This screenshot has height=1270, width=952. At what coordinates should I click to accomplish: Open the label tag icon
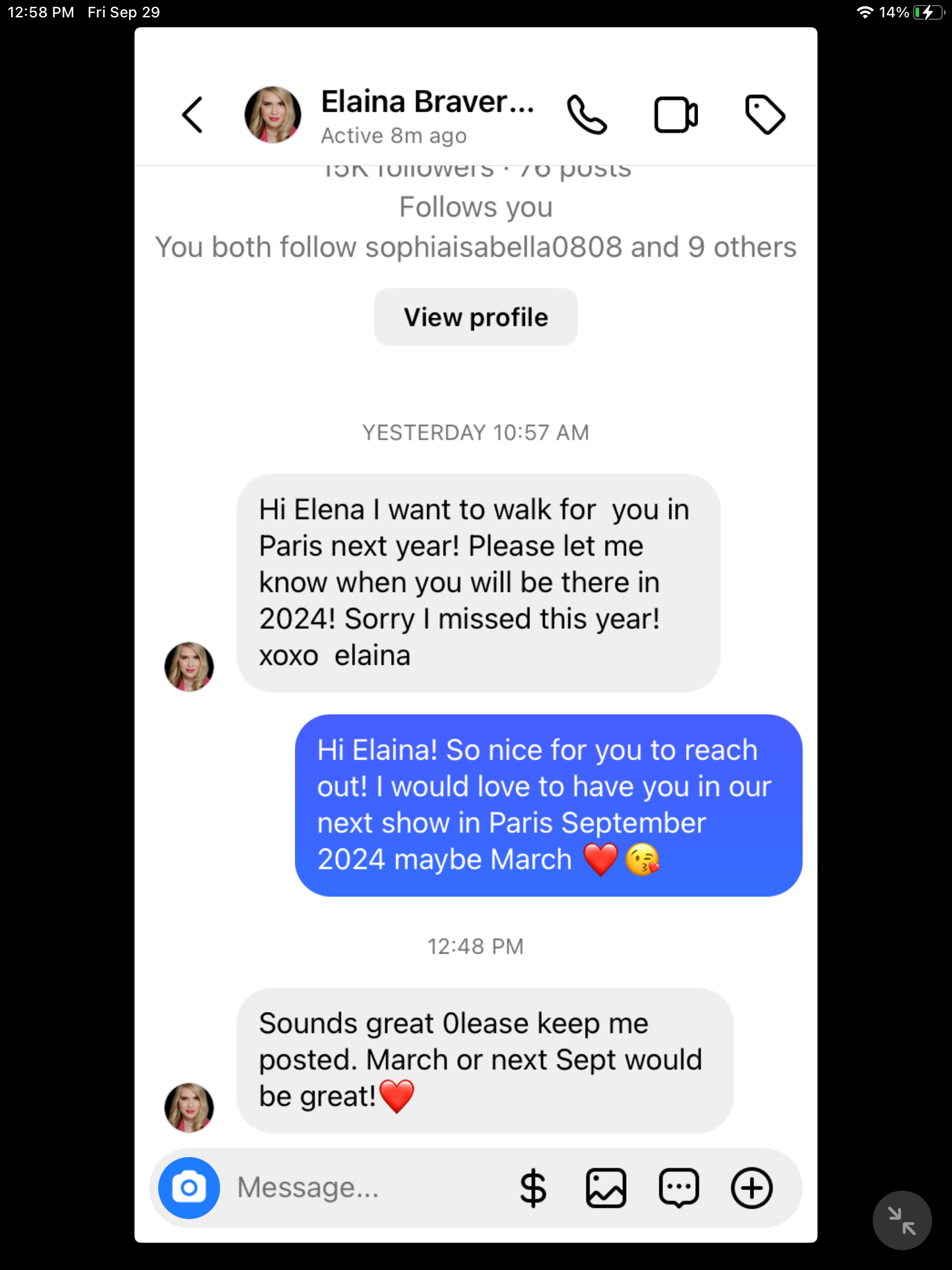click(765, 115)
